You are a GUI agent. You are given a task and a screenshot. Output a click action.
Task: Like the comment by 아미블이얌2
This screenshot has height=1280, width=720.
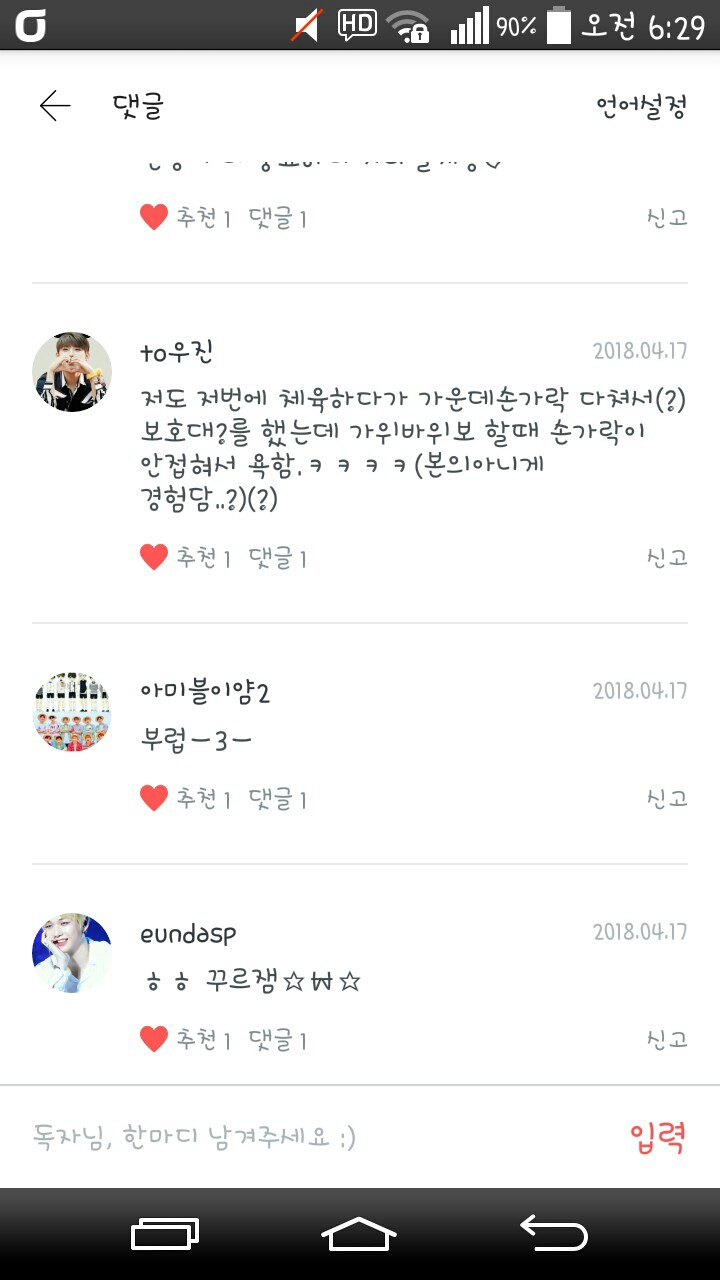coord(154,799)
